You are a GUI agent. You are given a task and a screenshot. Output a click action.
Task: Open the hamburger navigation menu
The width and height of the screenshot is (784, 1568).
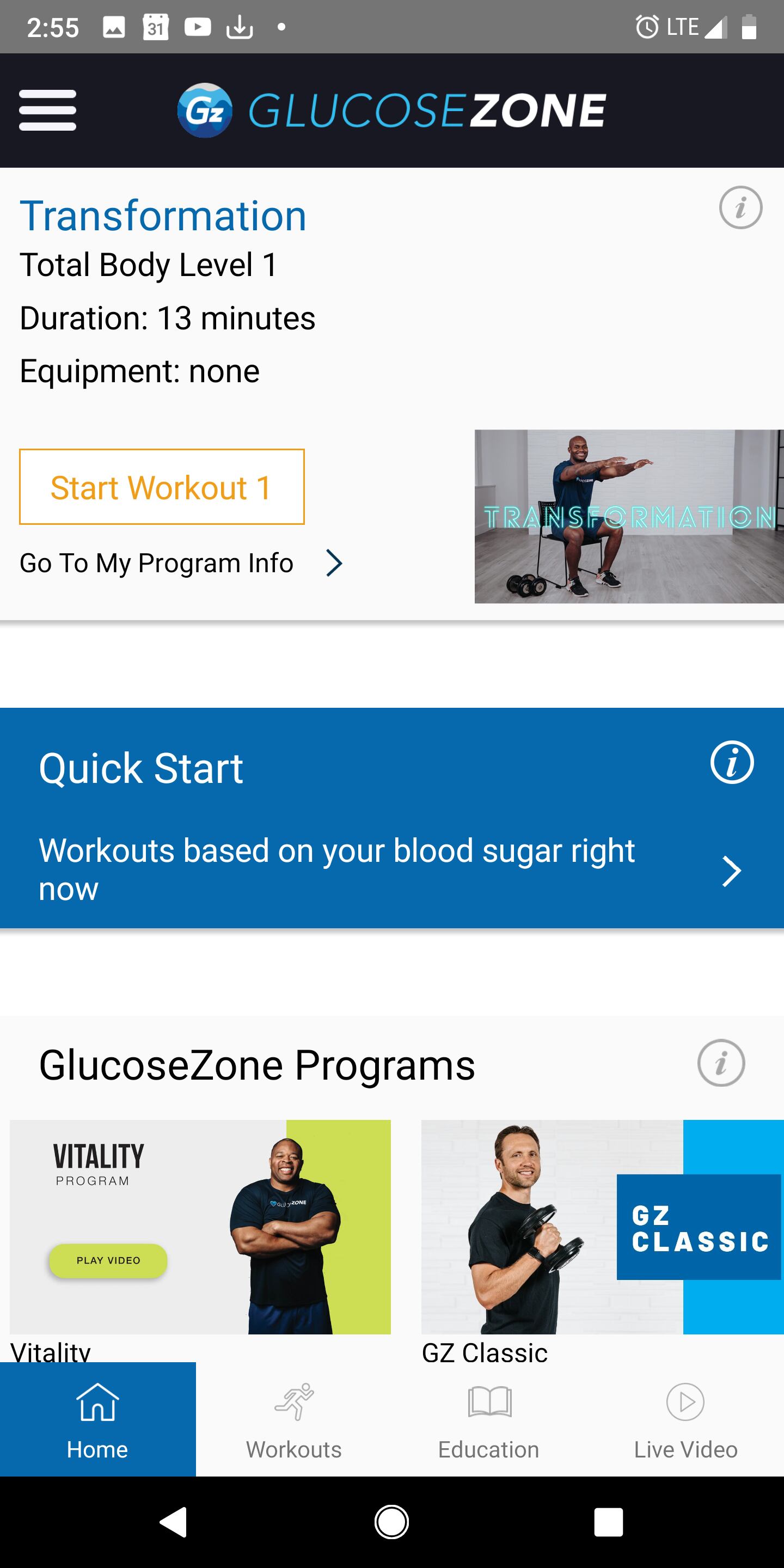47,110
